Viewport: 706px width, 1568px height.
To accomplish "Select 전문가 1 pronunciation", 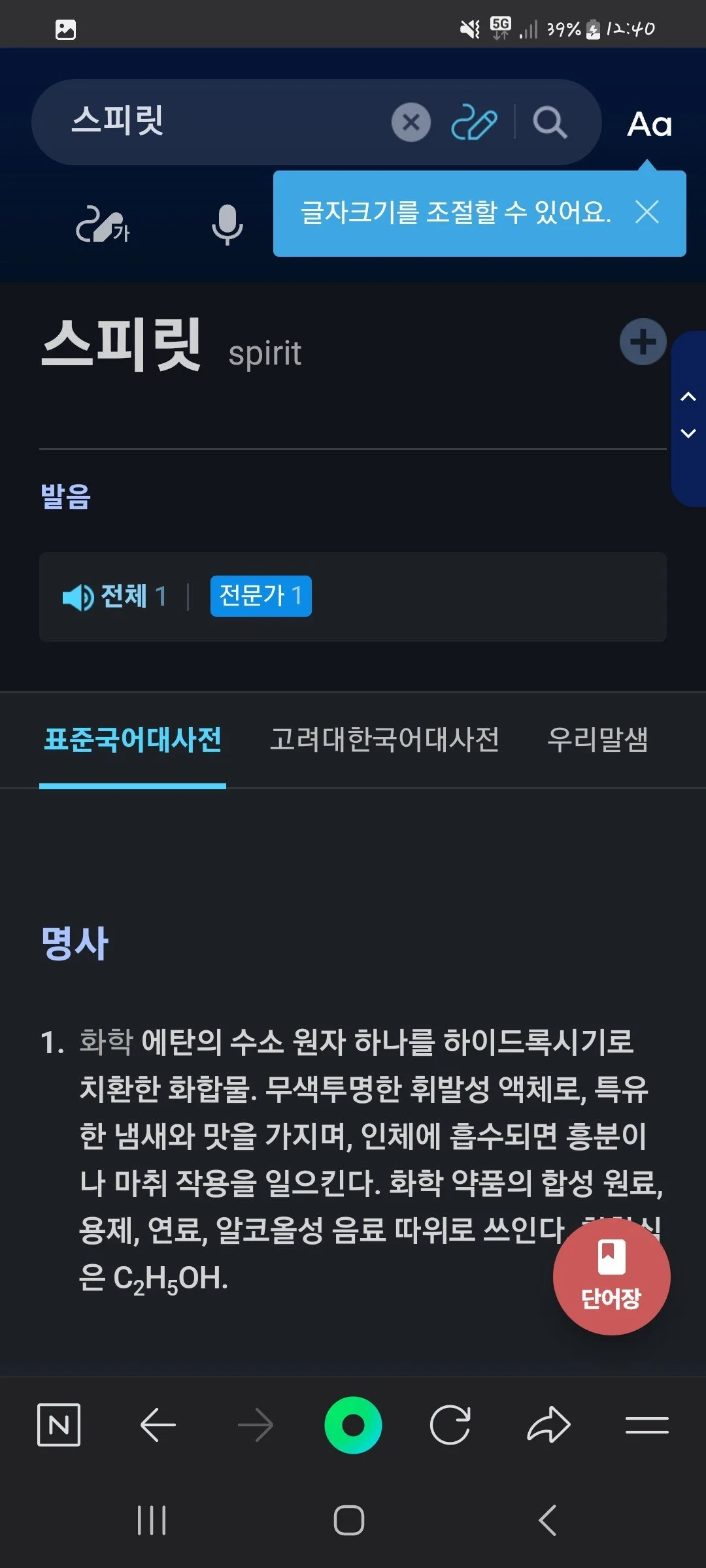I will click(x=261, y=596).
